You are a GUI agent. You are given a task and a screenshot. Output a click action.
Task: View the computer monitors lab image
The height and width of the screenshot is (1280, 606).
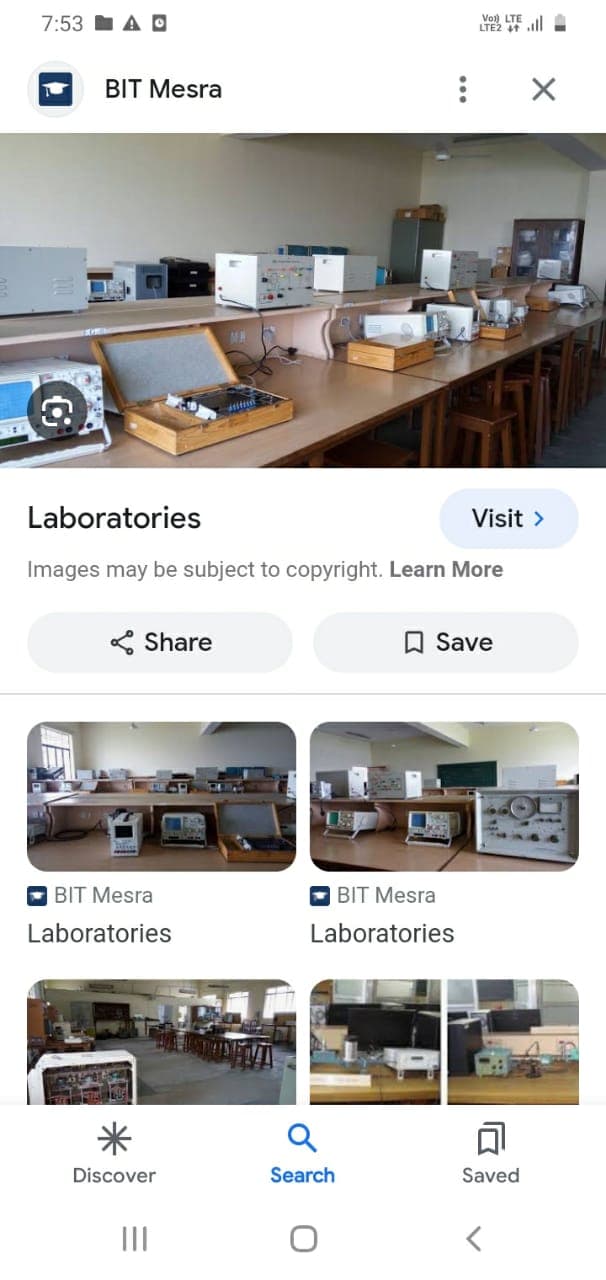click(444, 1040)
